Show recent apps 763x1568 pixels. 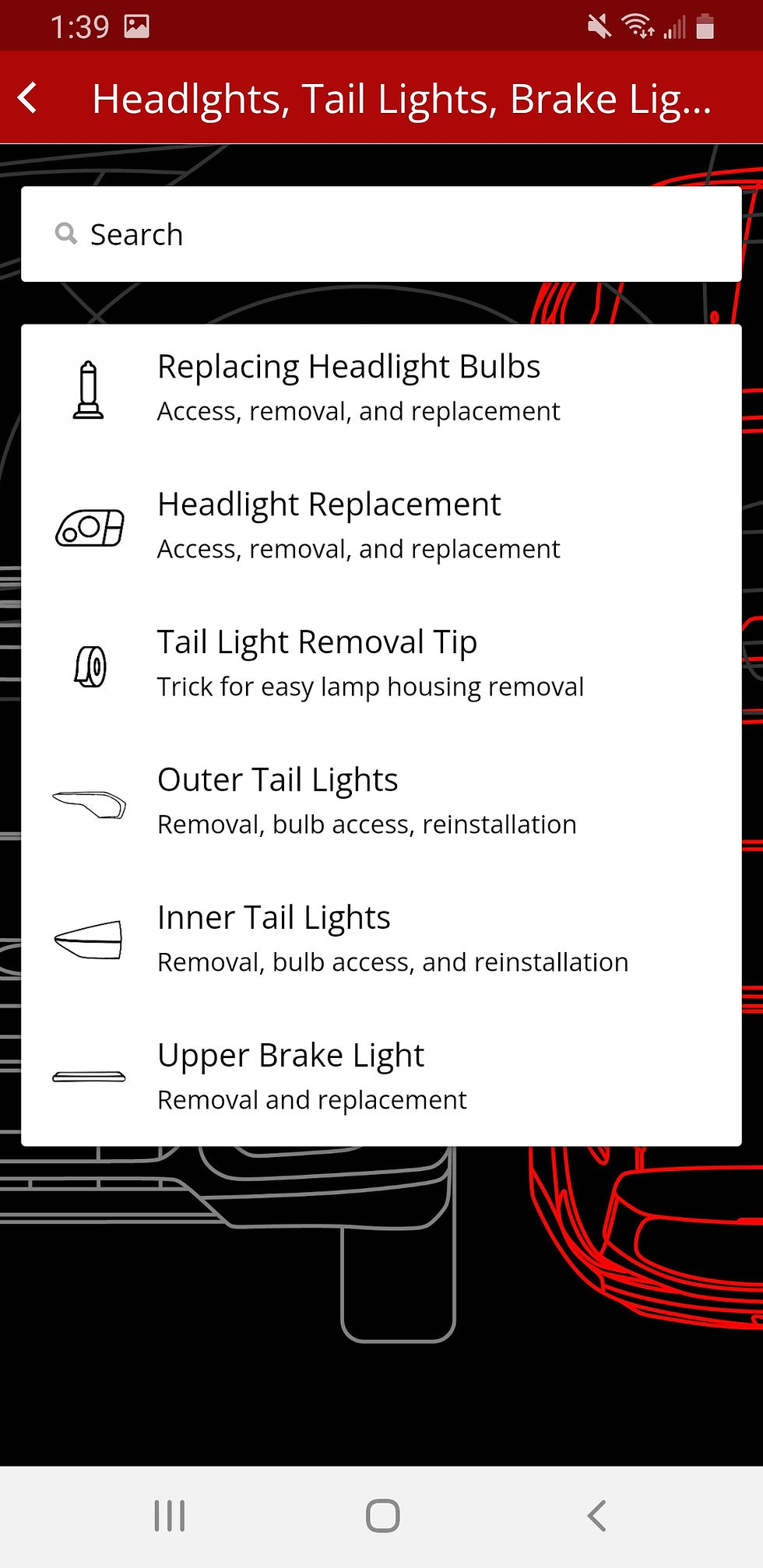(x=169, y=1516)
